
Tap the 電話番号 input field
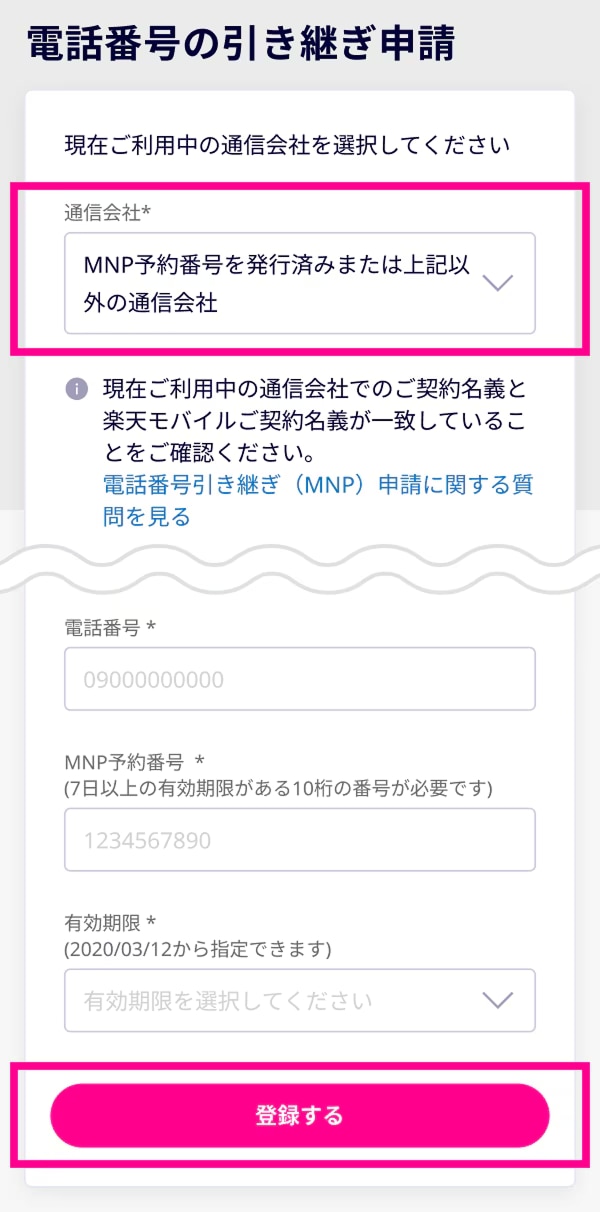[299, 679]
